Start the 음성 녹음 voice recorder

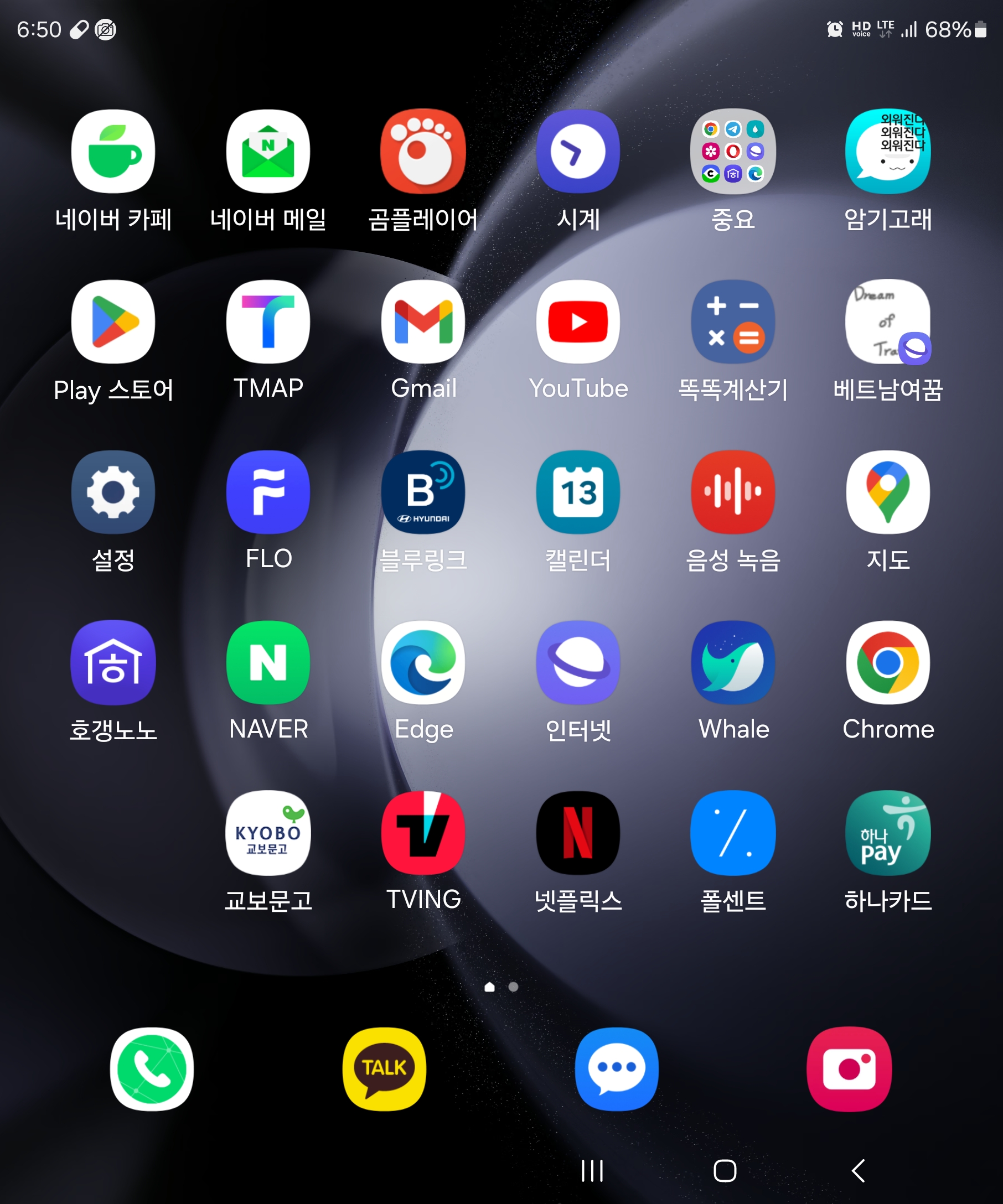[733, 492]
